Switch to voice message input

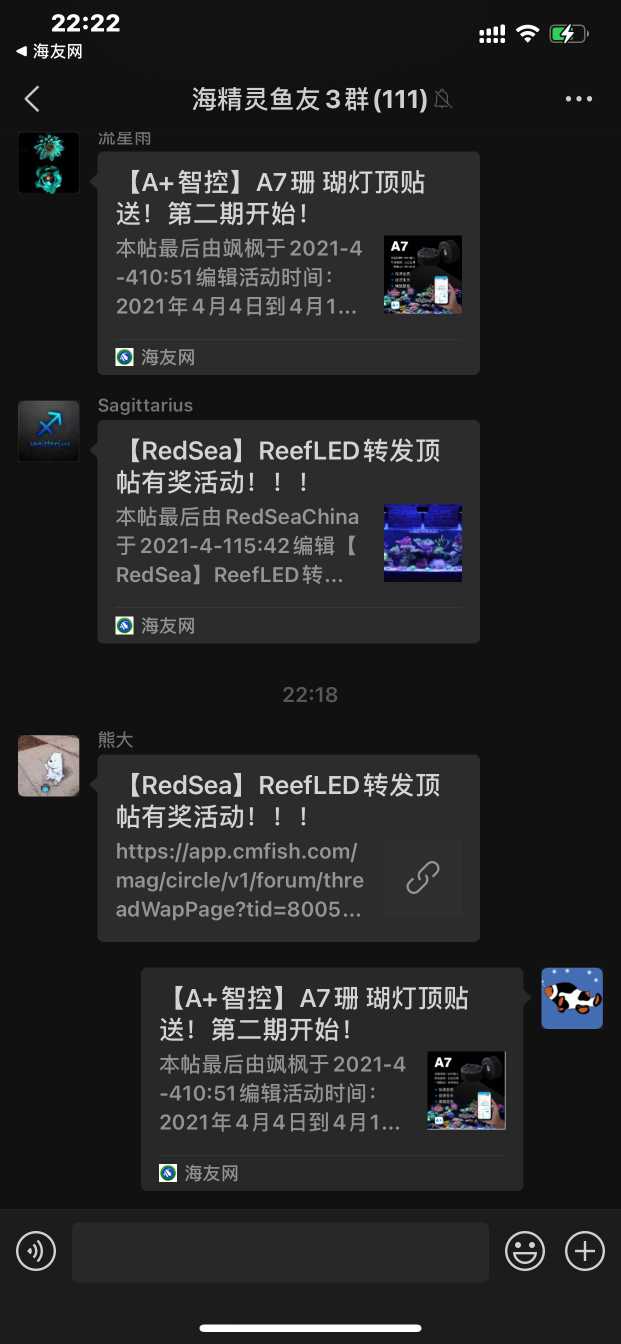coord(36,1251)
